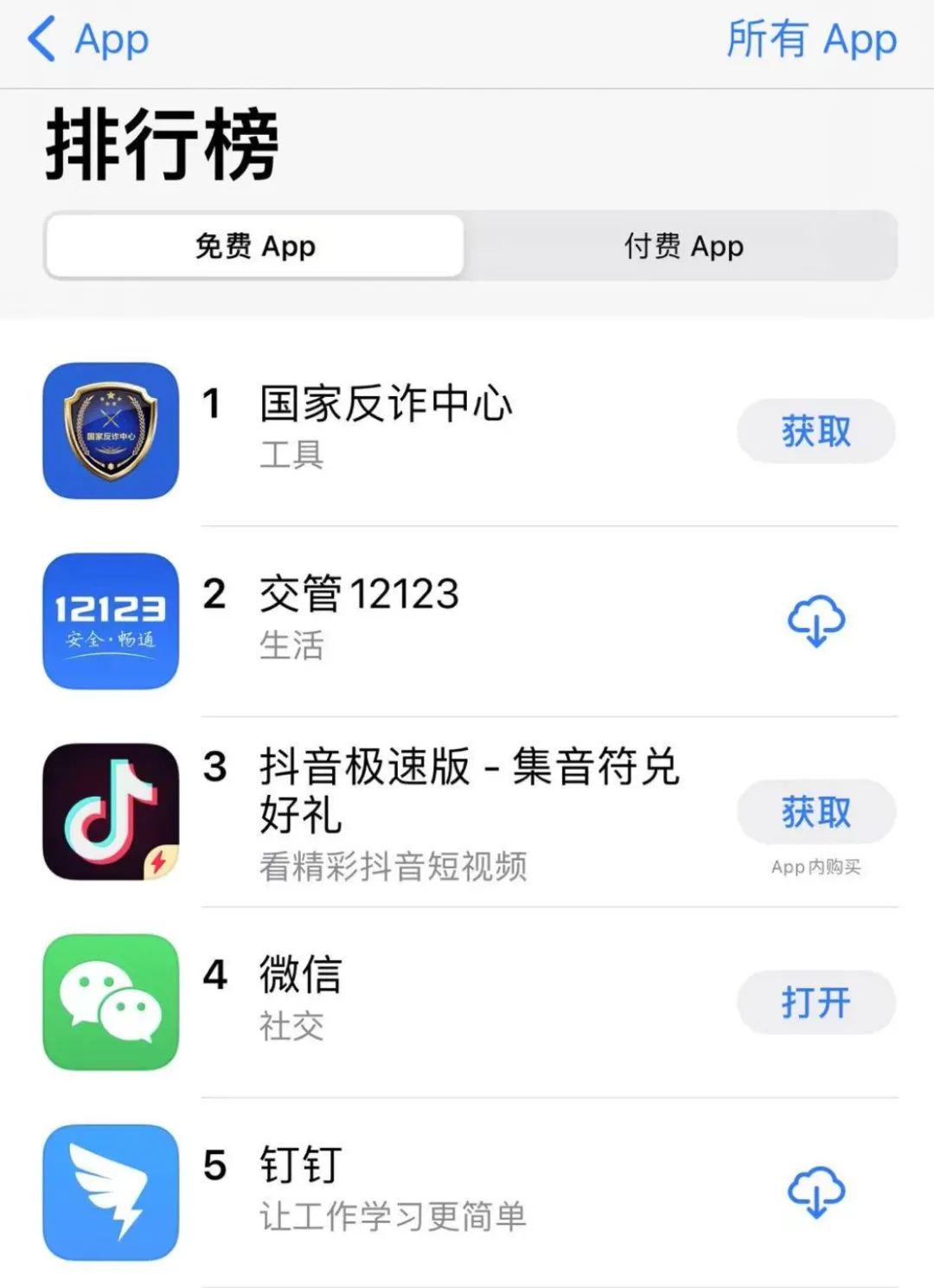Tap the 社交 category label under 微信
The height and width of the screenshot is (1288, 934).
pyautogui.click(x=292, y=1028)
